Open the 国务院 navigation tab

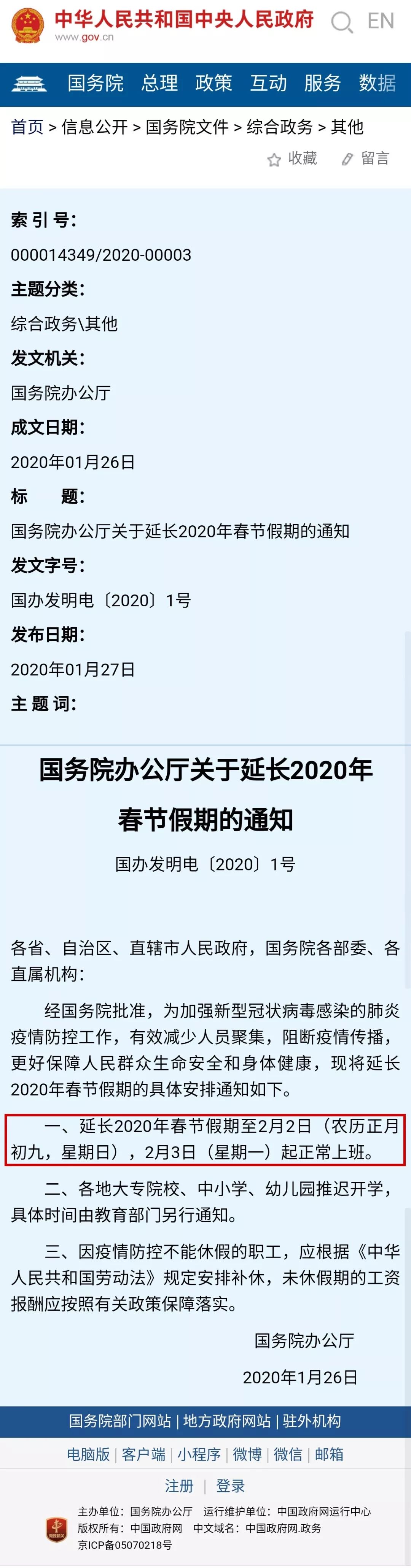point(95,83)
